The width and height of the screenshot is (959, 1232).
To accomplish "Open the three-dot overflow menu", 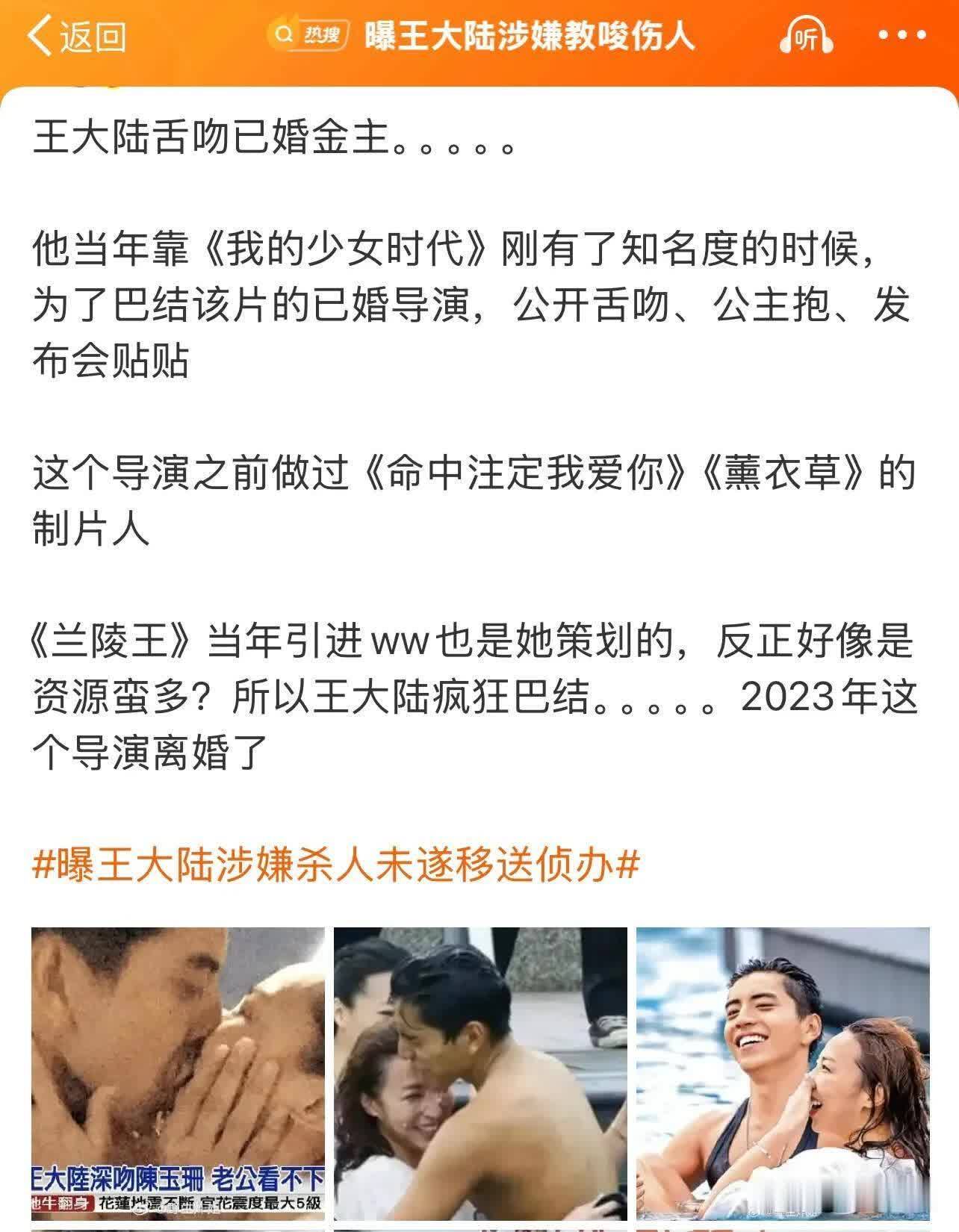I will tap(901, 35).
